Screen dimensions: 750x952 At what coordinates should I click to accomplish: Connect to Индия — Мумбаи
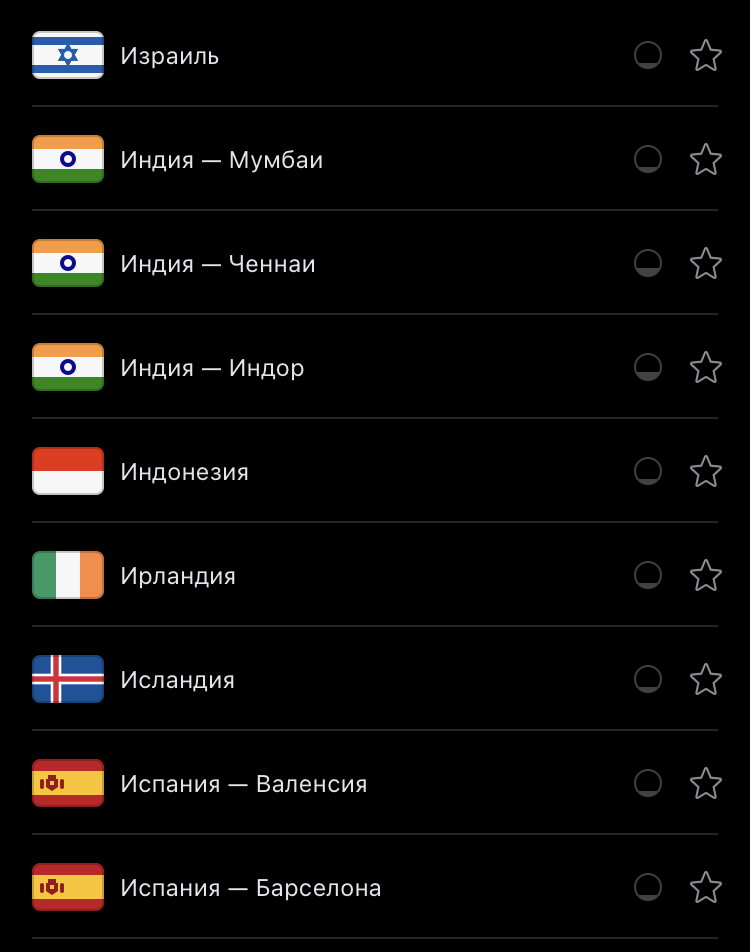pos(221,160)
